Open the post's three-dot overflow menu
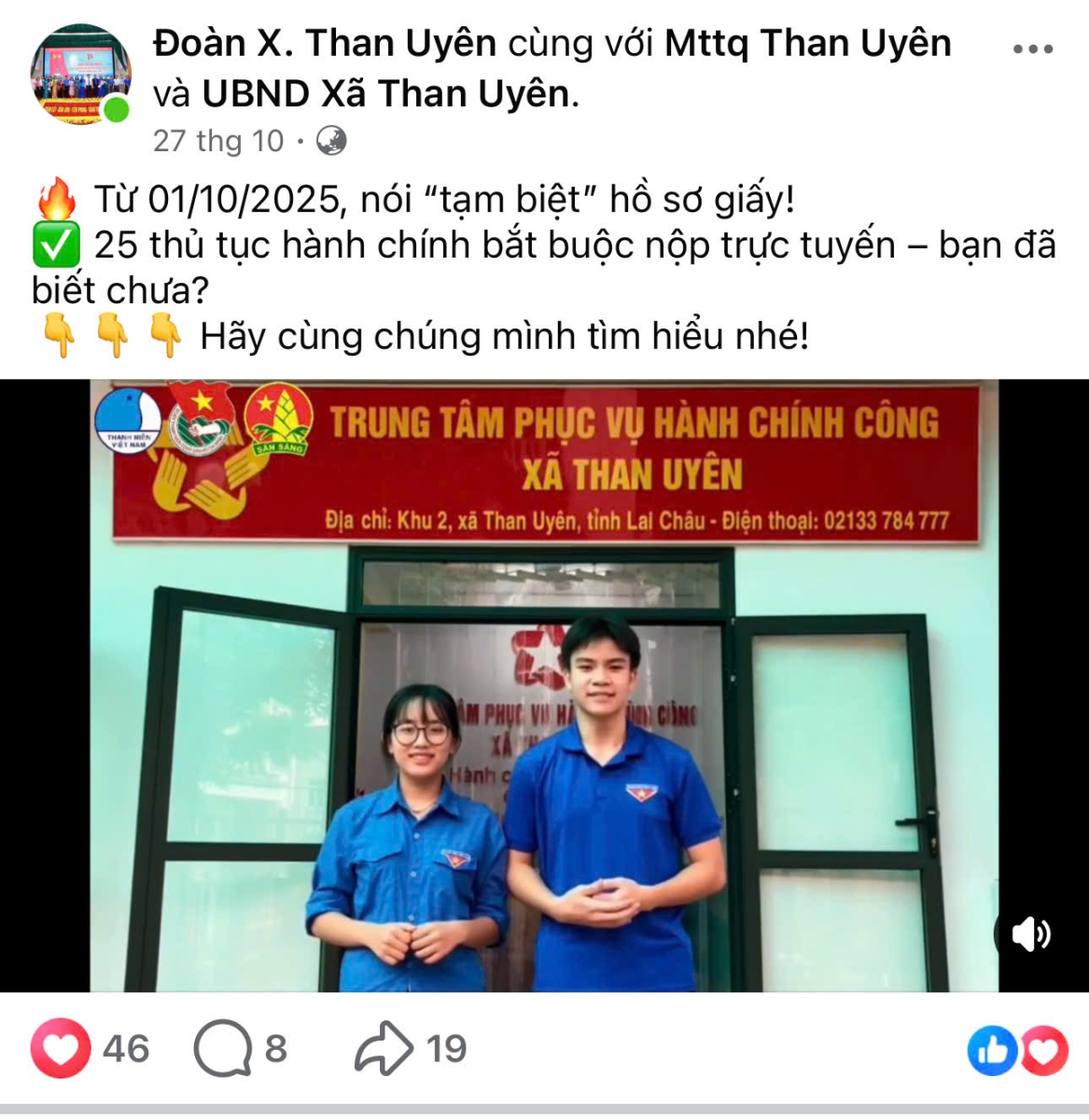 tap(1033, 49)
